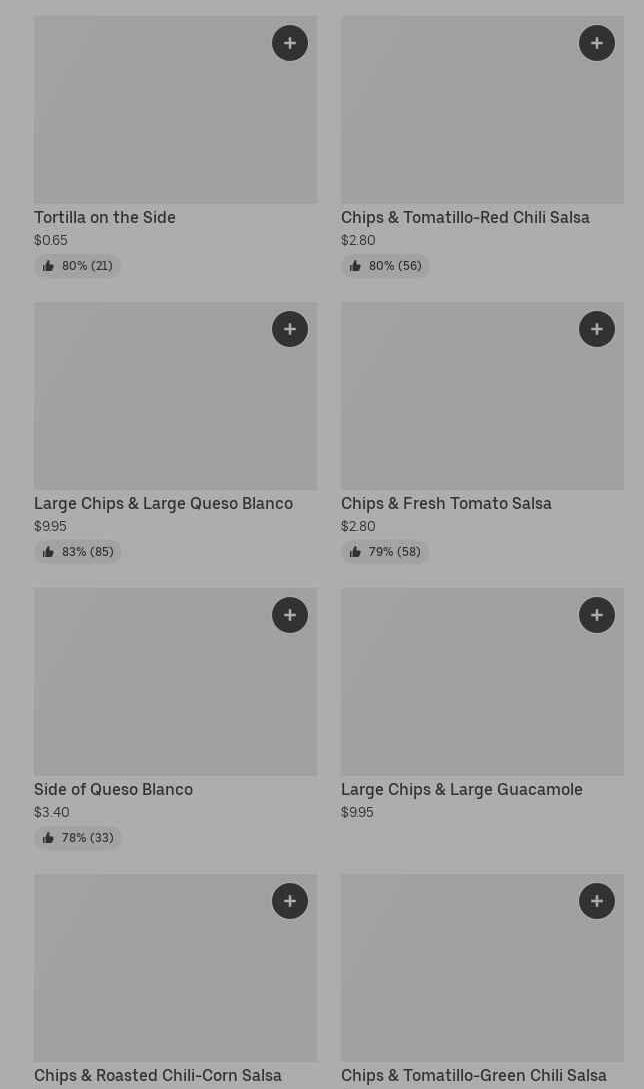Add Chips & Tomatillo-Green Chili Salsa to cart
Image resolution: width=644 pixels, height=1089 pixels.
point(597,901)
